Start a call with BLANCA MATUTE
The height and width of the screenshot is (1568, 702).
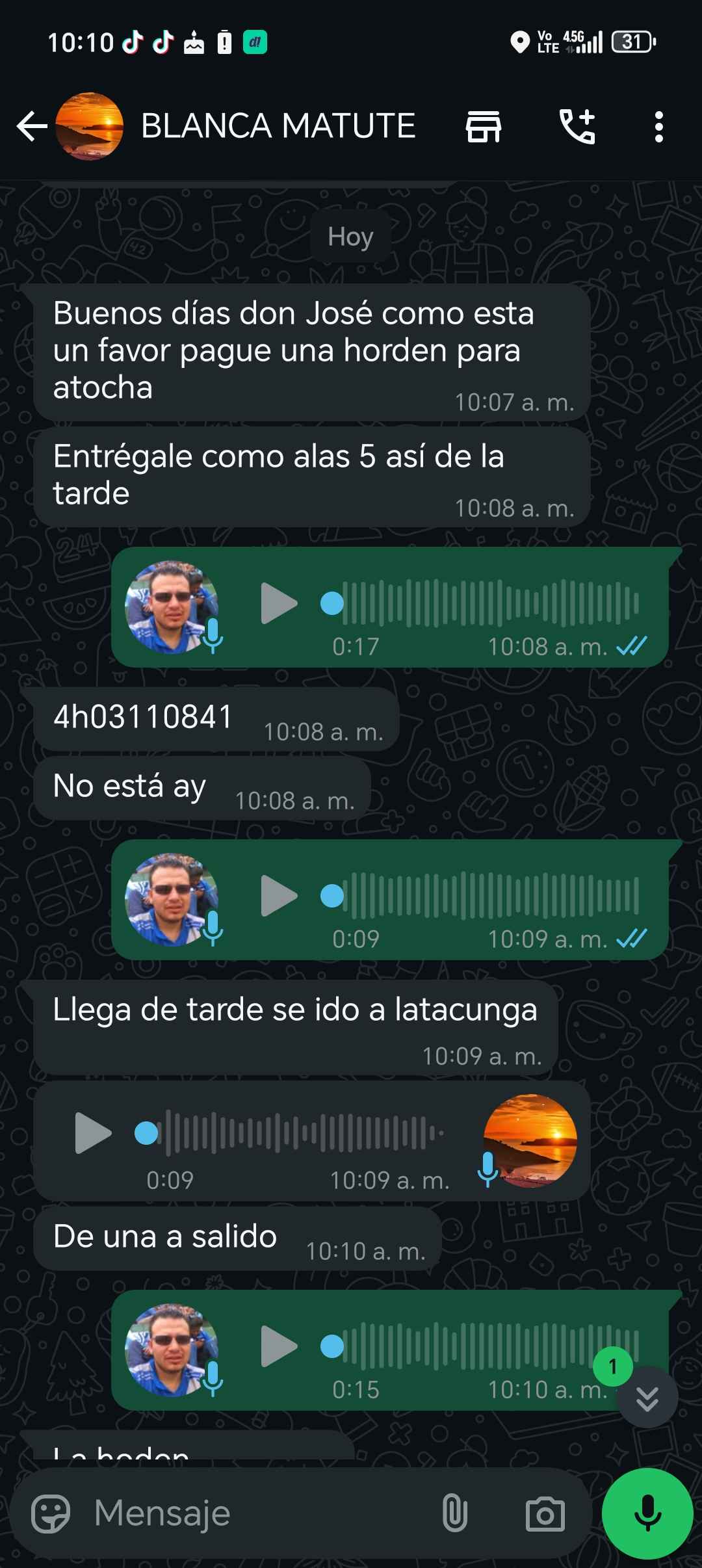[x=577, y=126]
